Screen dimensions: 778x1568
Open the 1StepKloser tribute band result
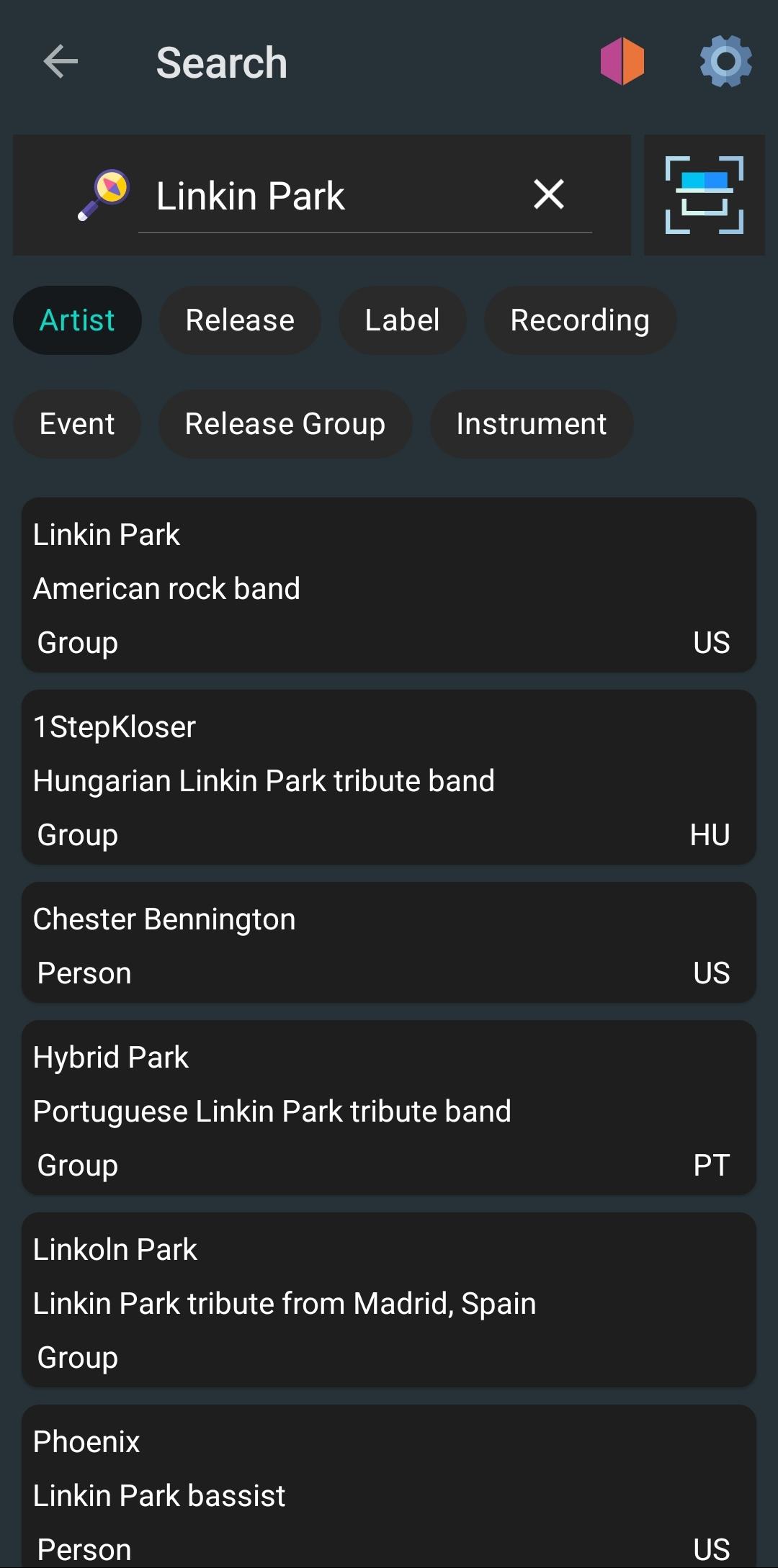click(389, 778)
